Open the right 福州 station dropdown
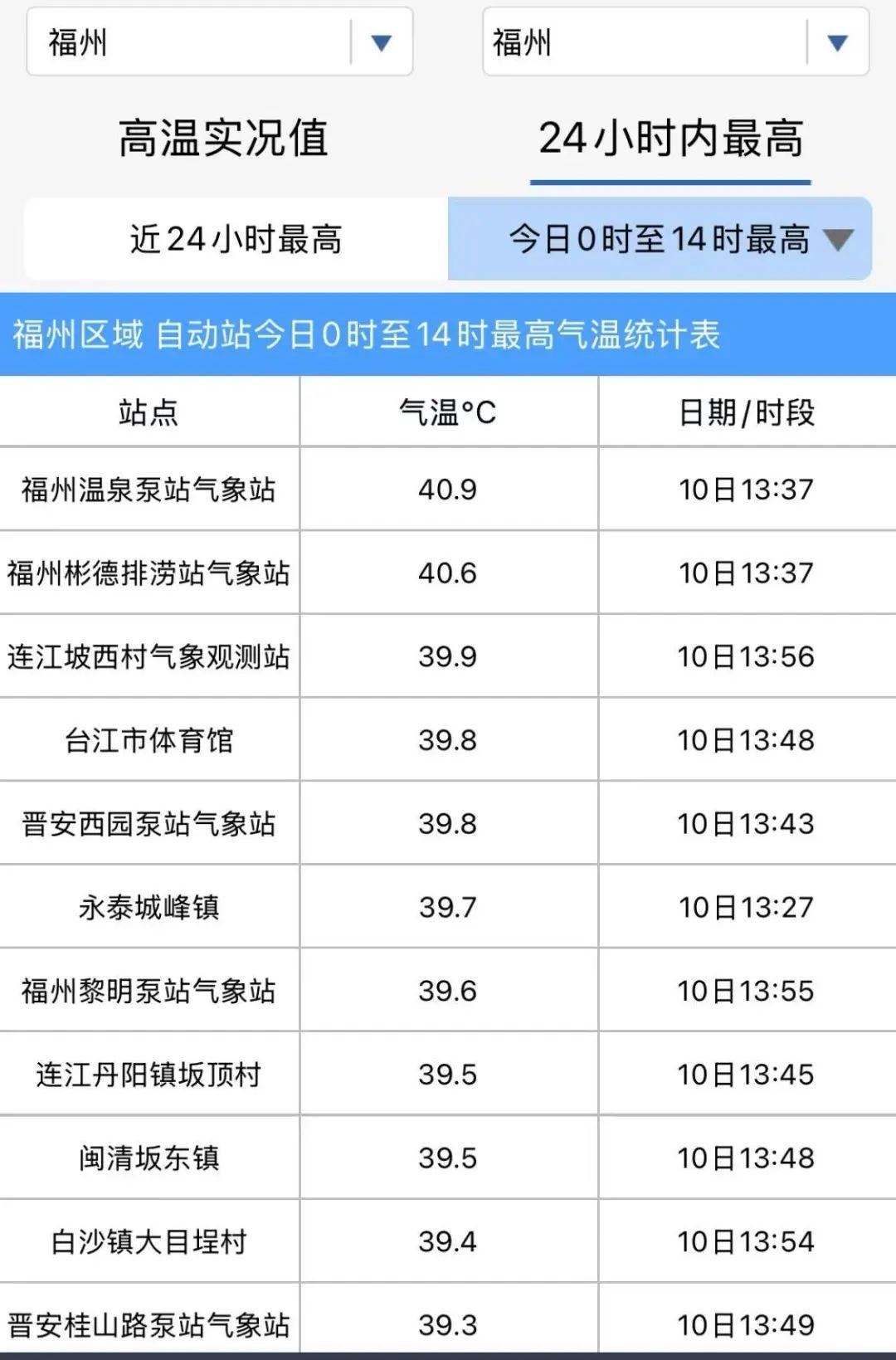 (675, 41)
